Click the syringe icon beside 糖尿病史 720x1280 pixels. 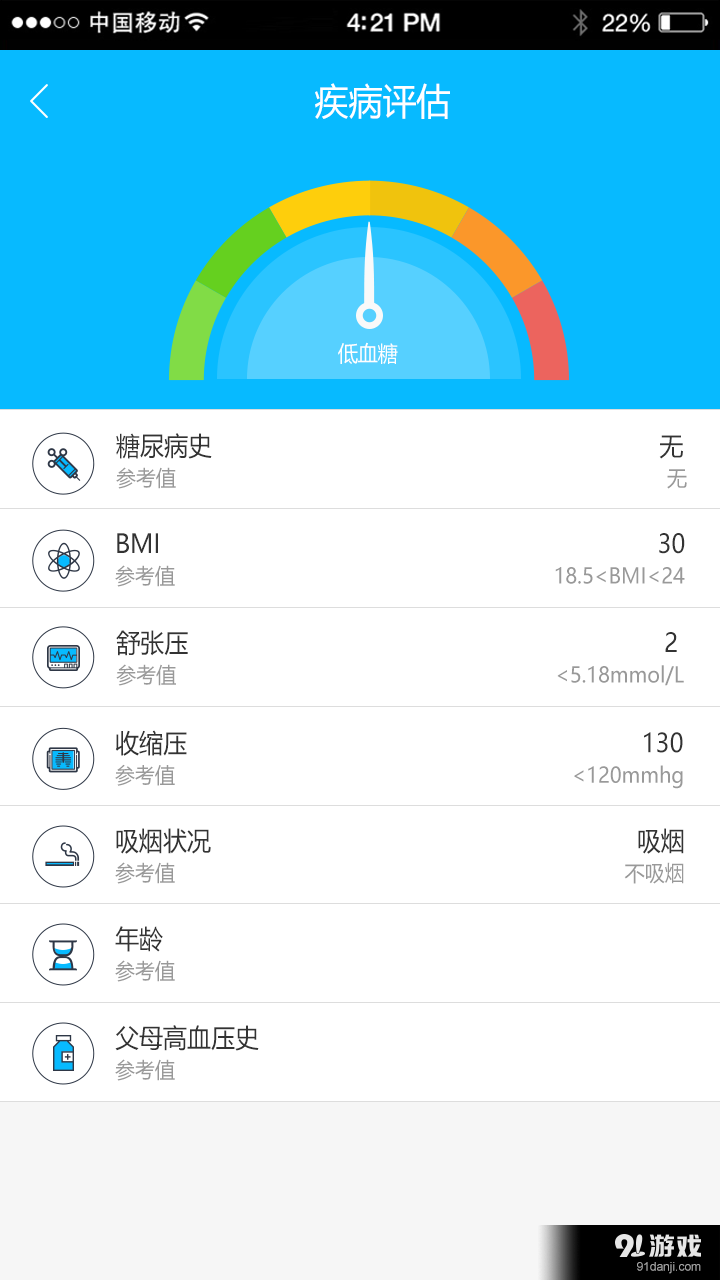[x=63, y=463]
